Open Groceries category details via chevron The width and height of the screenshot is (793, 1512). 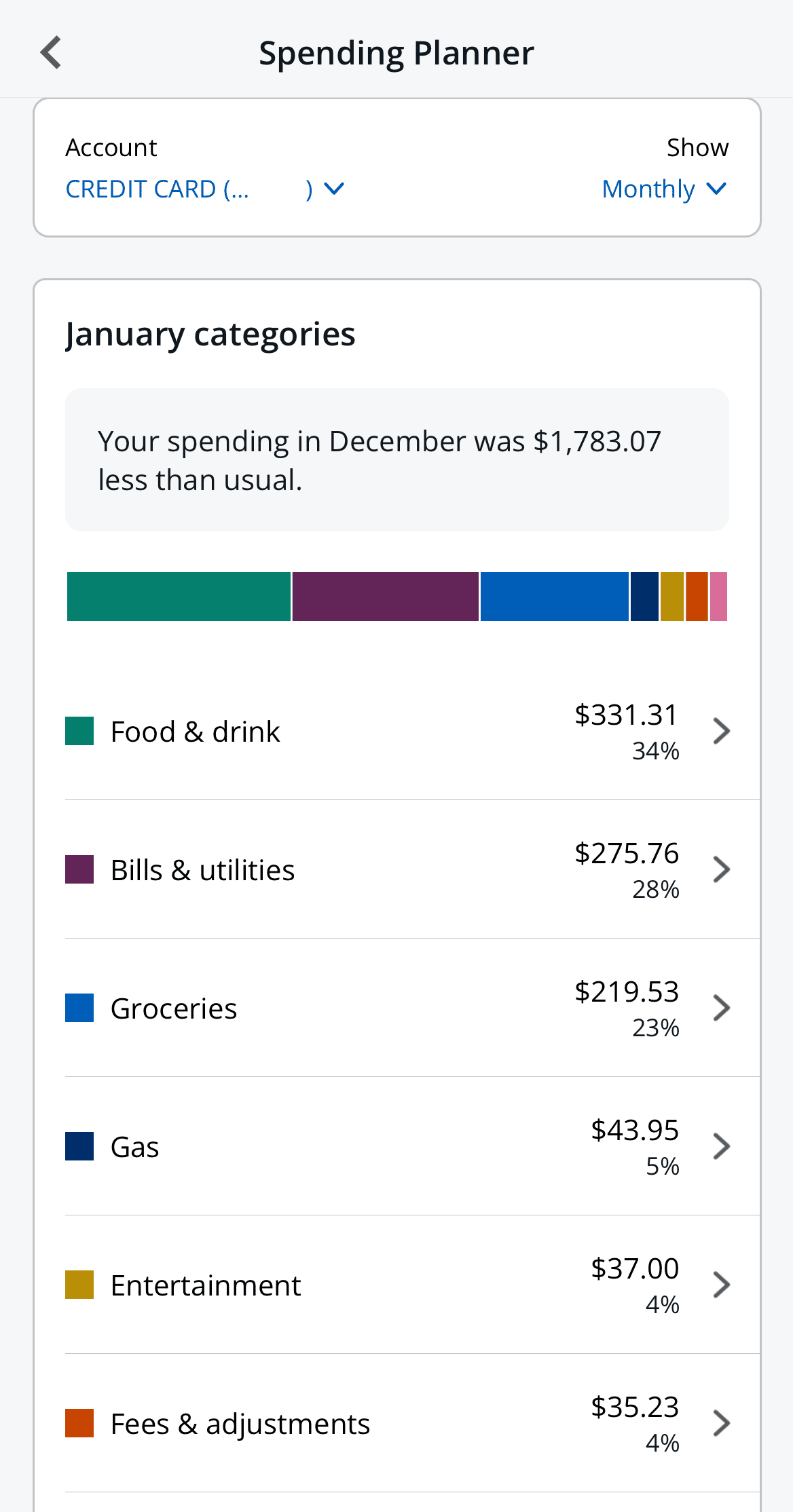coord(722,1008)
